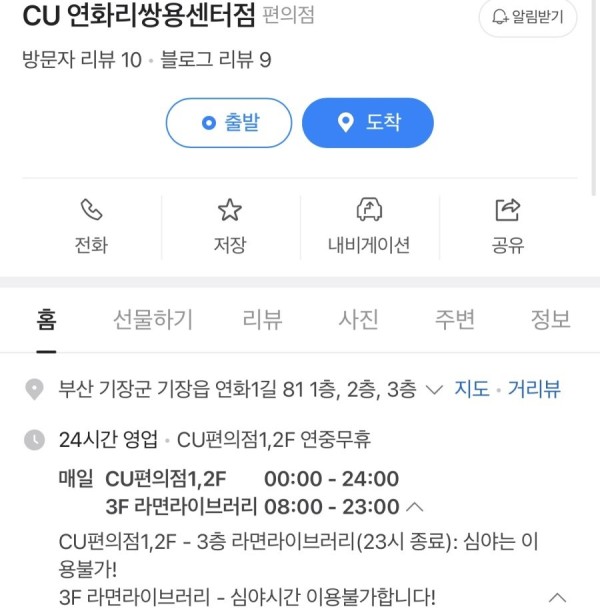The height and width of the screenshot is (615, 600).
Task: Share this place via 공유
Action: 508,226
